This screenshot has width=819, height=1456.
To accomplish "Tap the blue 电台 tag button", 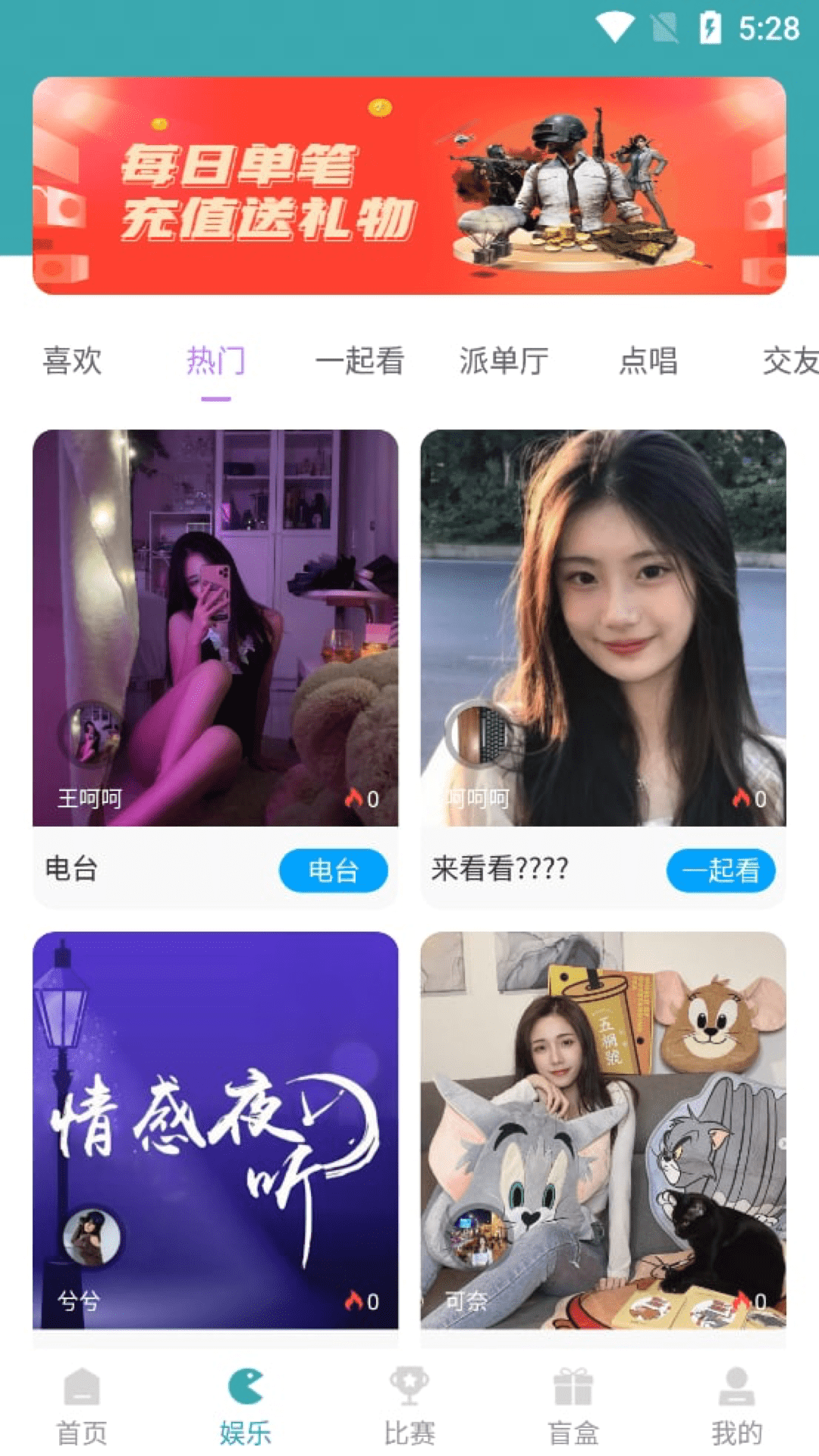I will point(333,871).
